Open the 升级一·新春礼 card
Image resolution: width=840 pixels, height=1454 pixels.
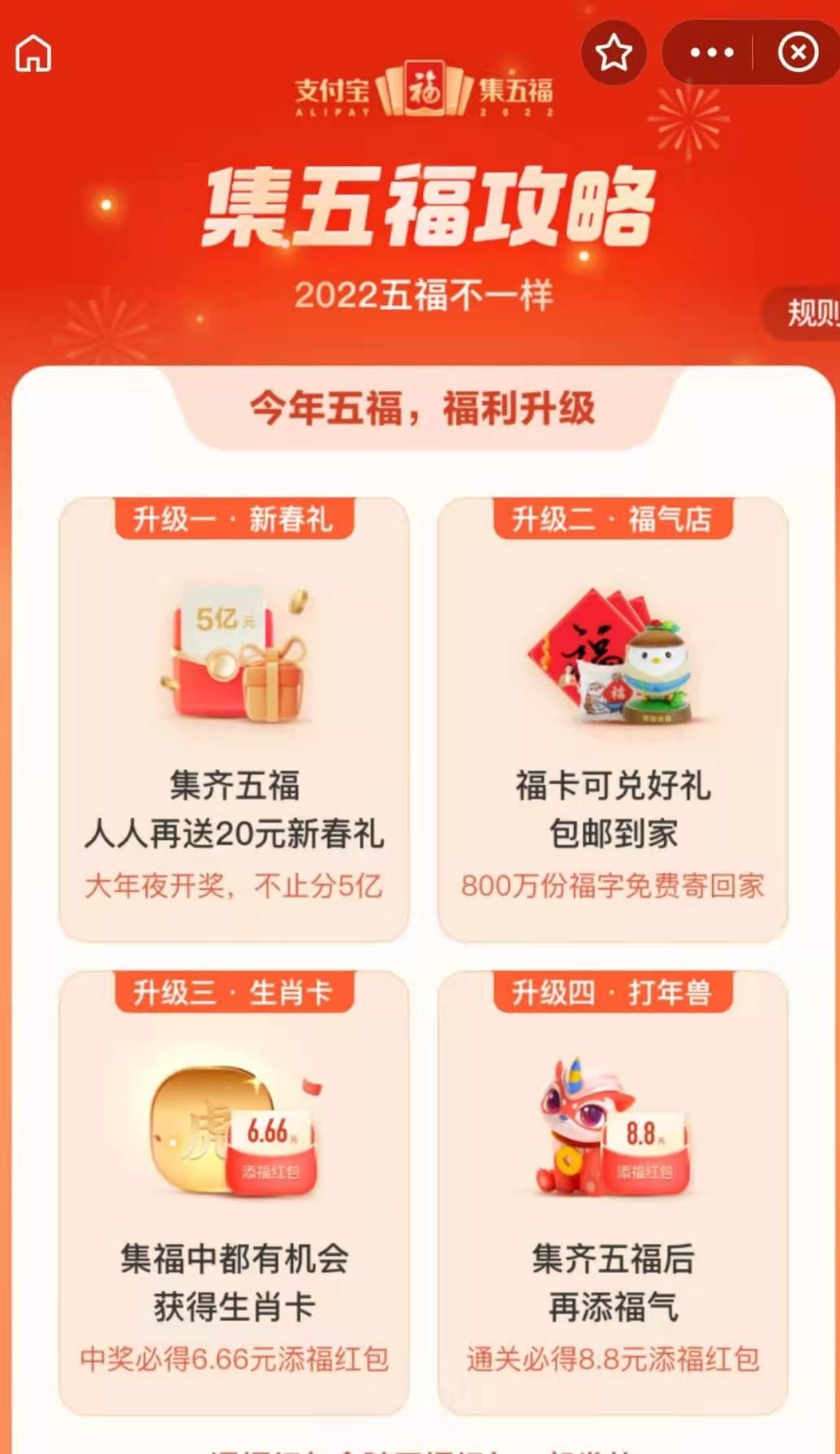pyautogui.click(x=234, y=719)
